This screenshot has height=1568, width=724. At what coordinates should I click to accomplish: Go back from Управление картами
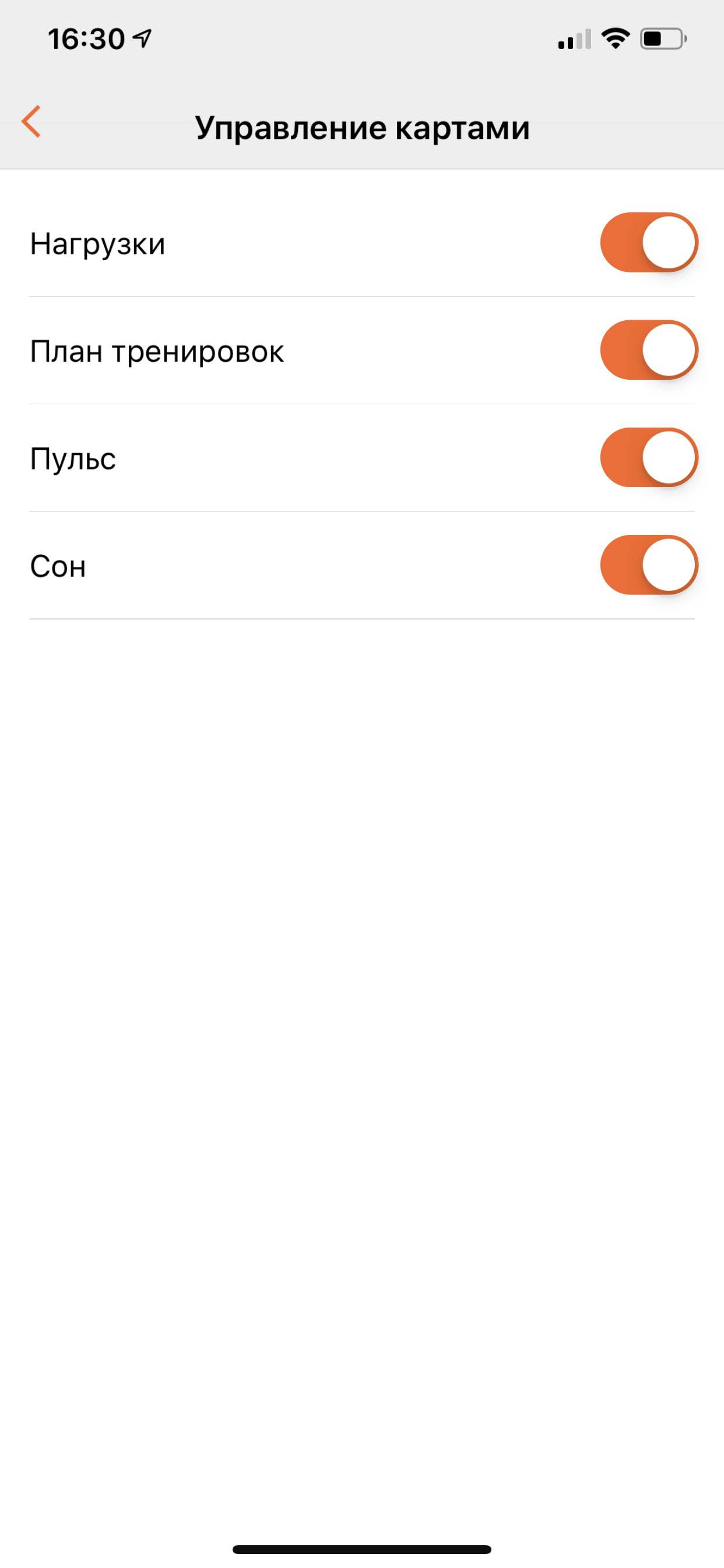[x=31, y=122]
